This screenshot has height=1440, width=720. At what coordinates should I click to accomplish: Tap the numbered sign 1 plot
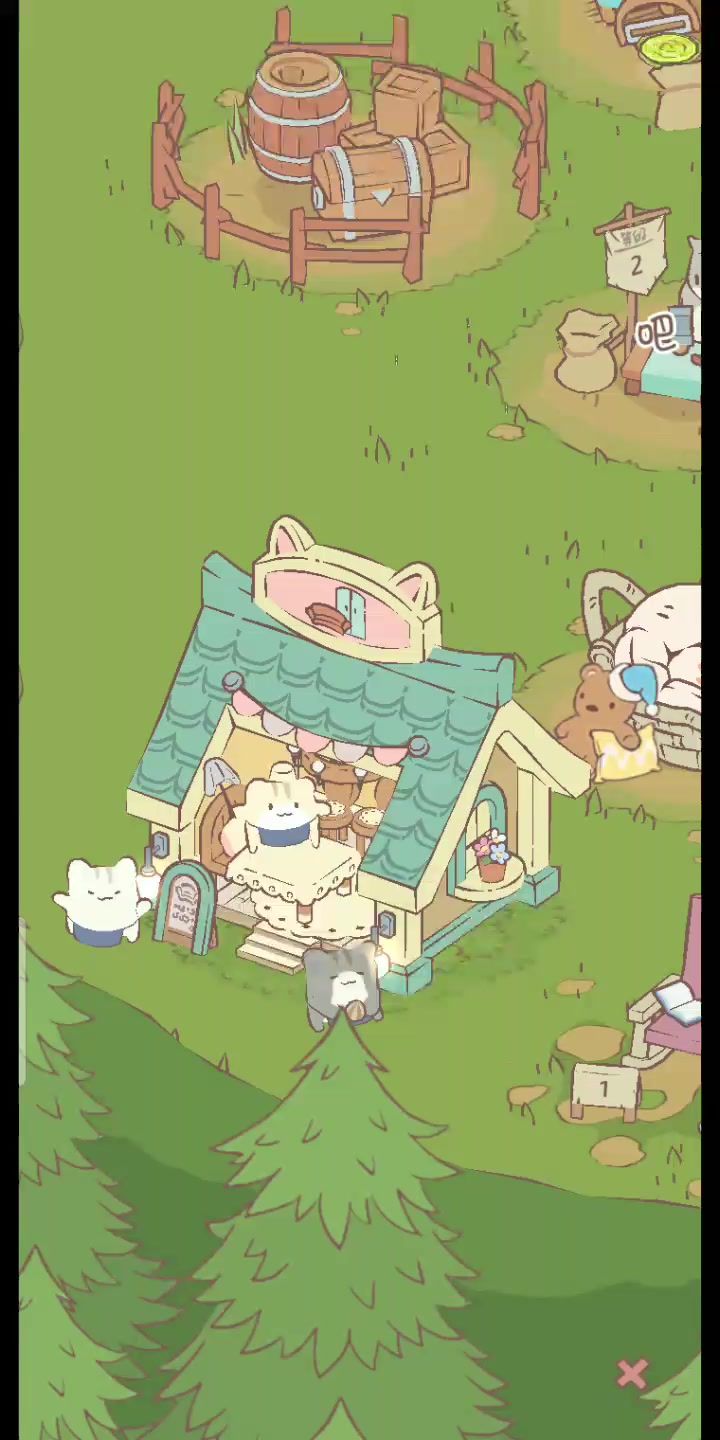click(x=604, y=1090)
